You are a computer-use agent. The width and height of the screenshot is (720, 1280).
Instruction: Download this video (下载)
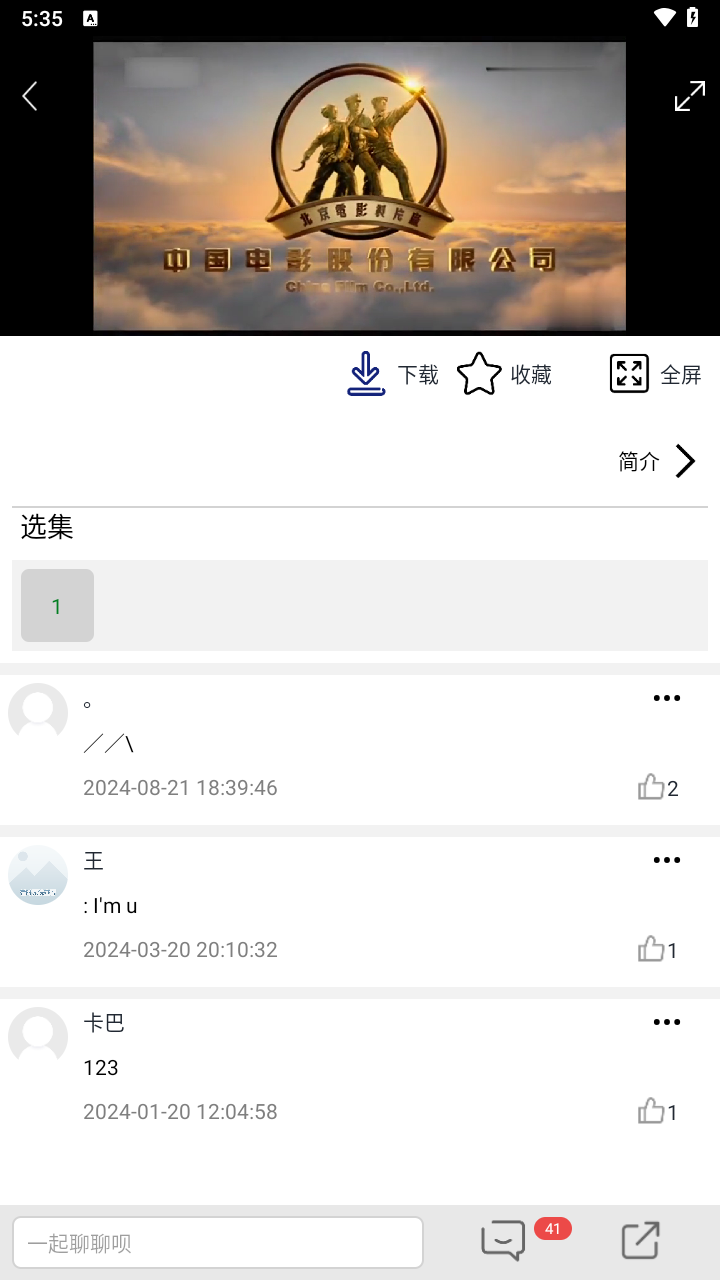pyautogui.click(x=392, y=375)
